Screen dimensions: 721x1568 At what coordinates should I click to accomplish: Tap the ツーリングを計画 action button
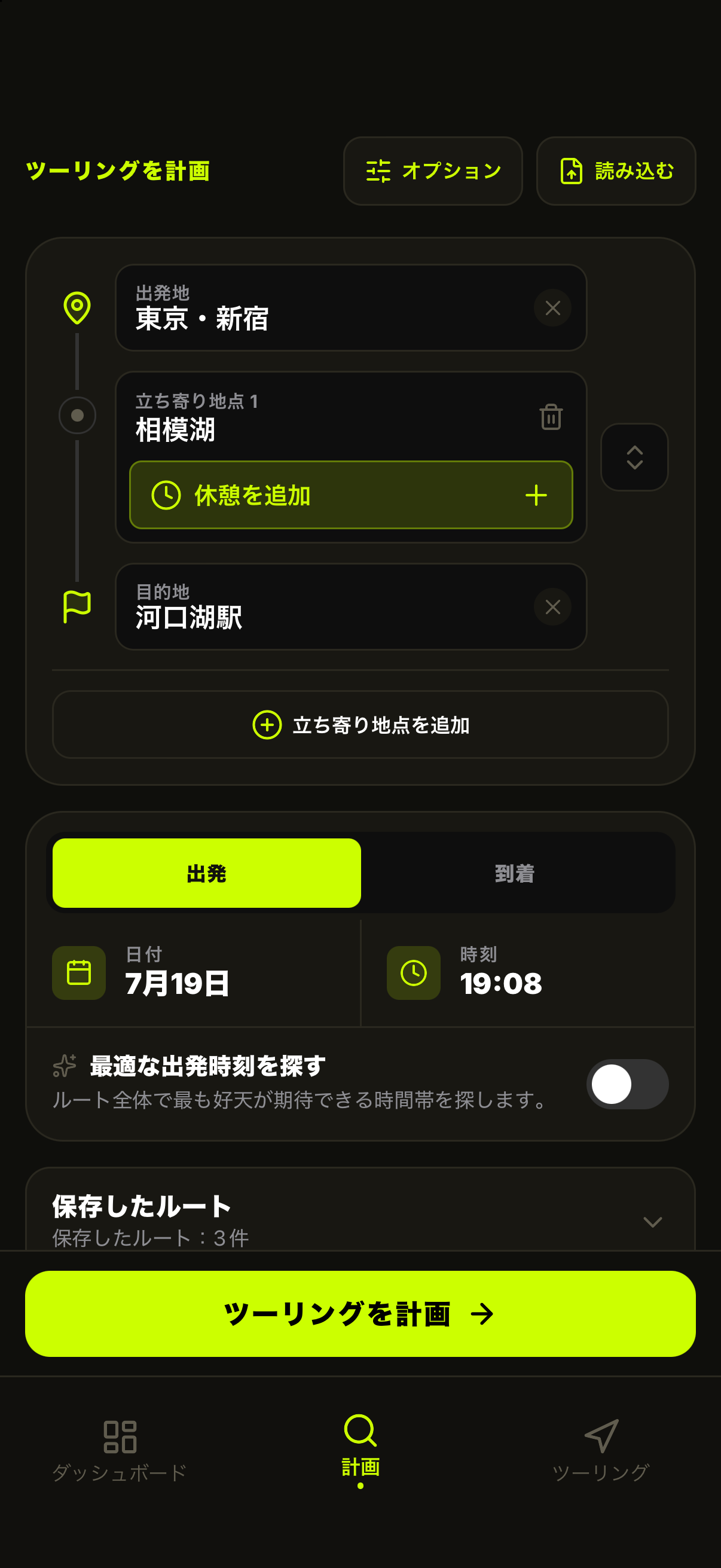tap(360, 1314)
